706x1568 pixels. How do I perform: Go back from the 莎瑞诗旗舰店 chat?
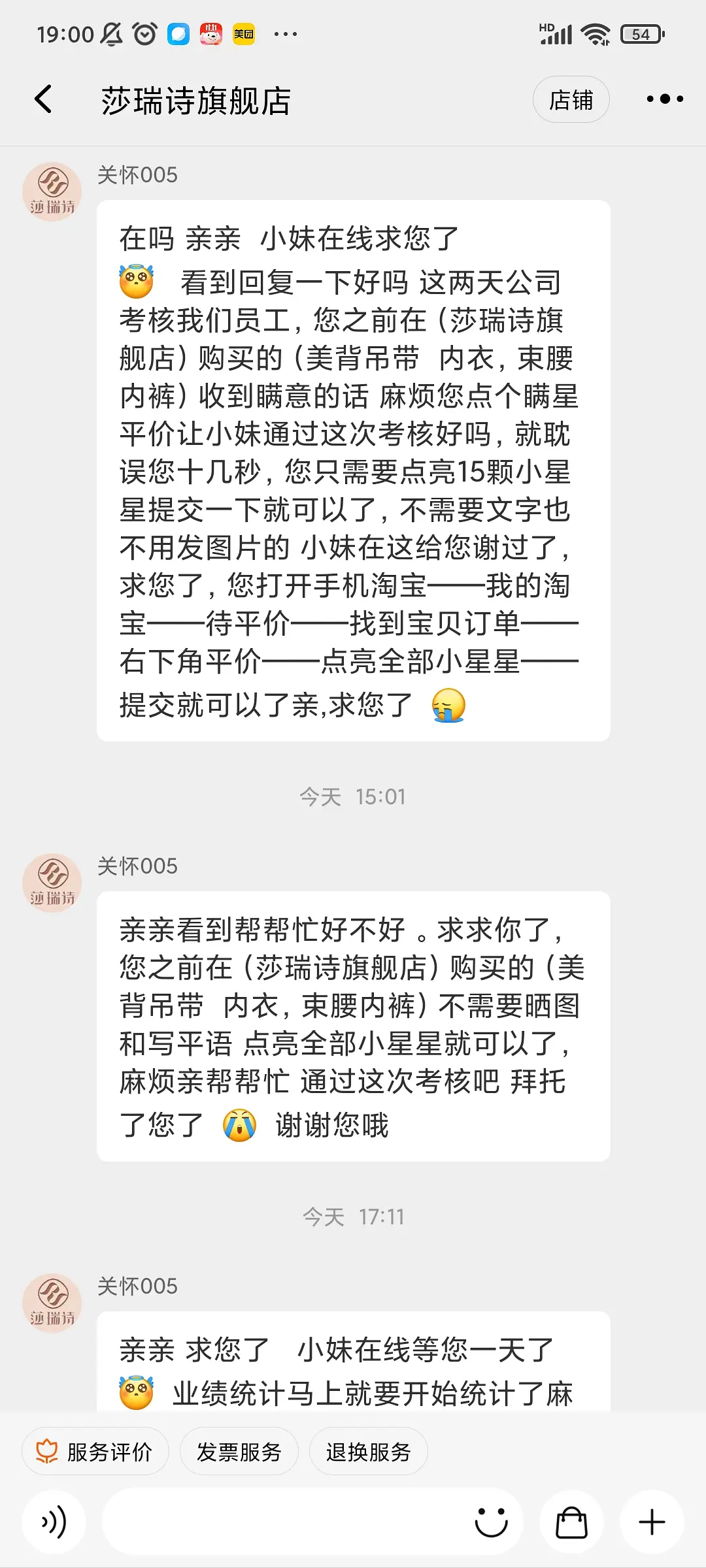[43, 99]
